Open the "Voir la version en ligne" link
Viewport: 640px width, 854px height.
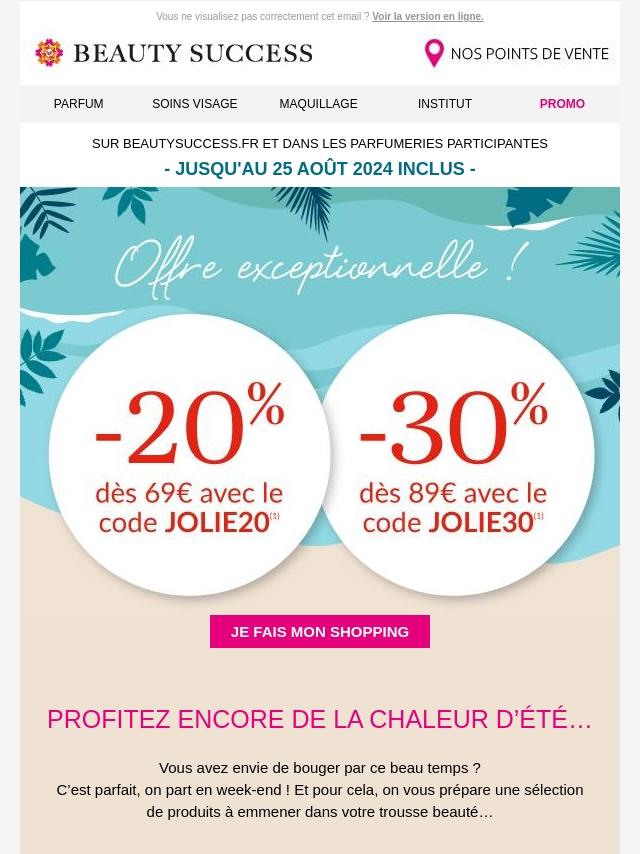coord(427,17)
